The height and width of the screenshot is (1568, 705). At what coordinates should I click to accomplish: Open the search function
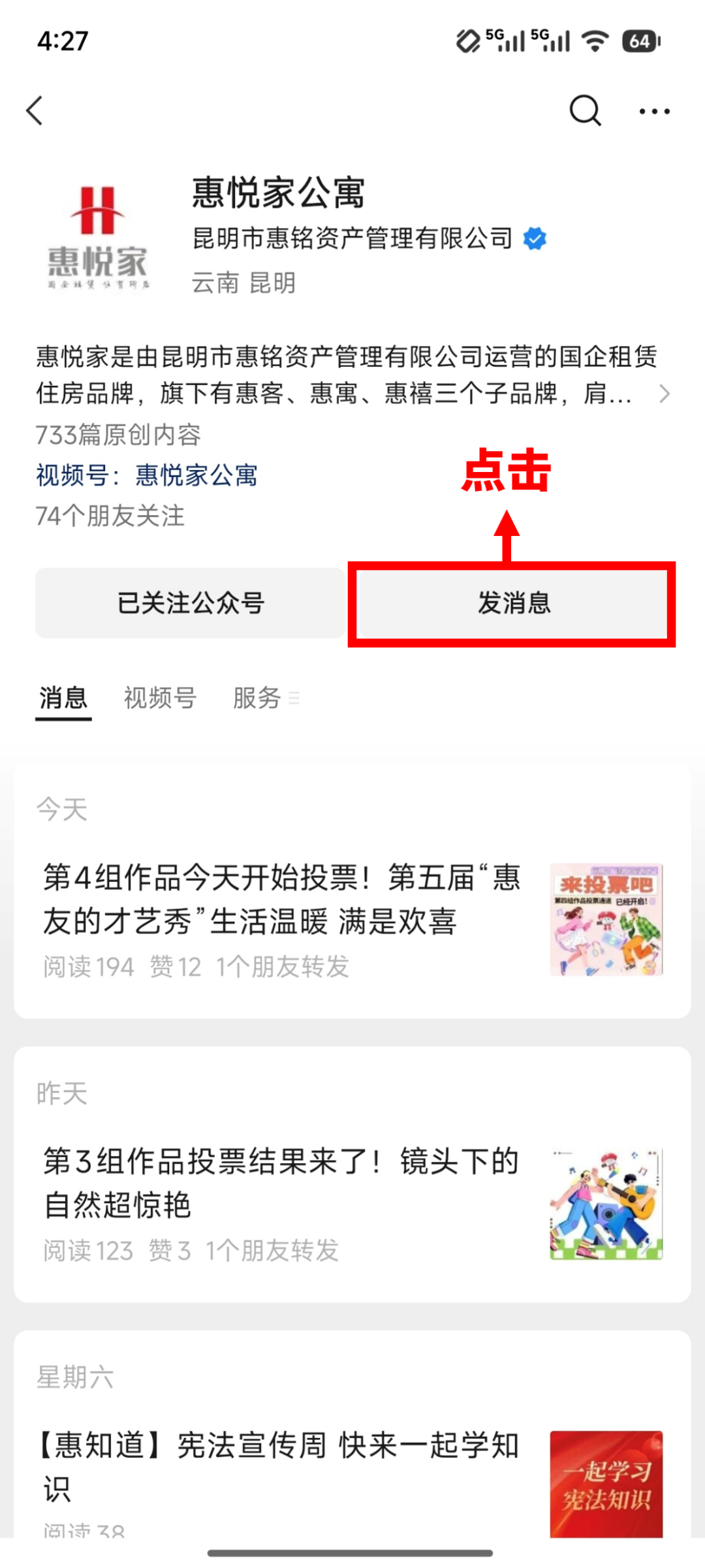tap(586, 110)
